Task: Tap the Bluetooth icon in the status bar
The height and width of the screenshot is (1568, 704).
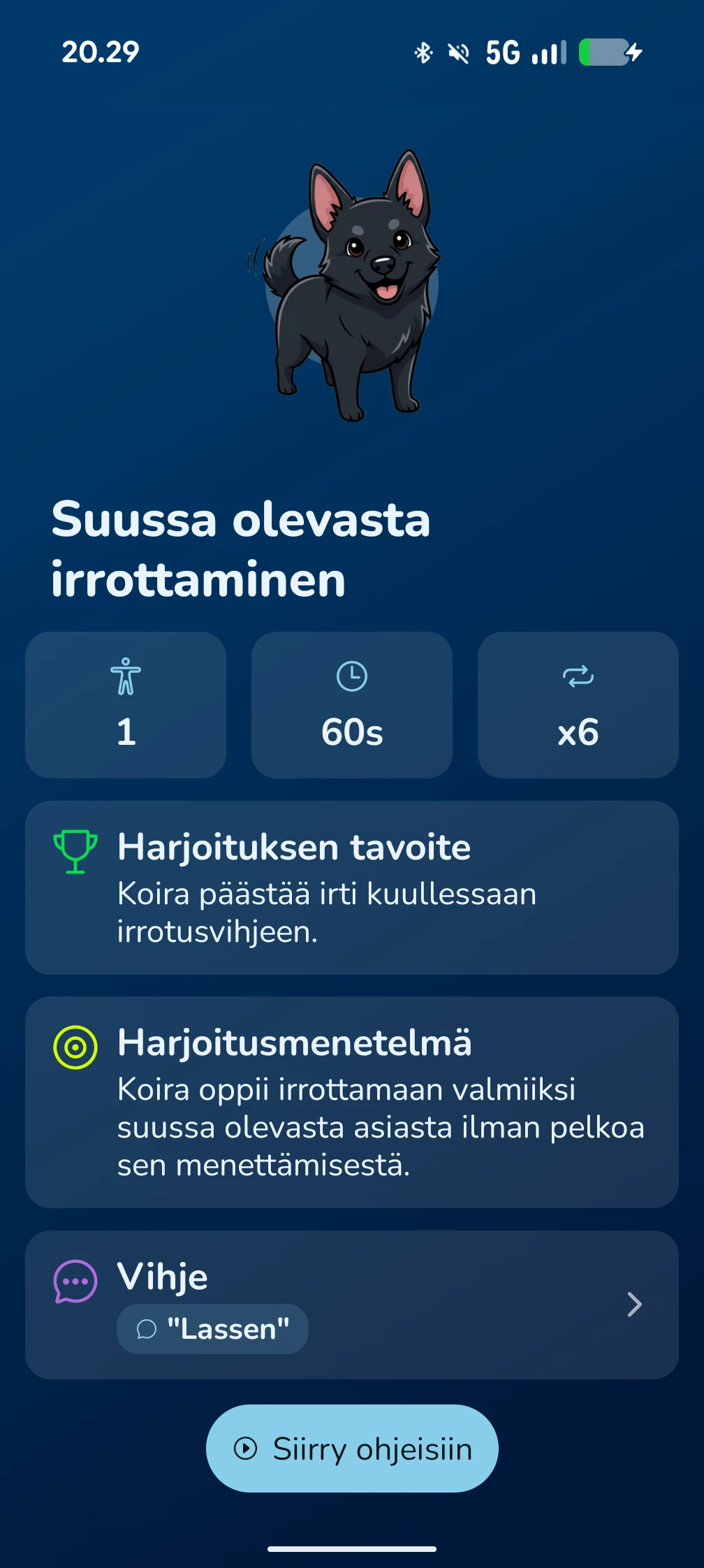Action: coord(422,52)
